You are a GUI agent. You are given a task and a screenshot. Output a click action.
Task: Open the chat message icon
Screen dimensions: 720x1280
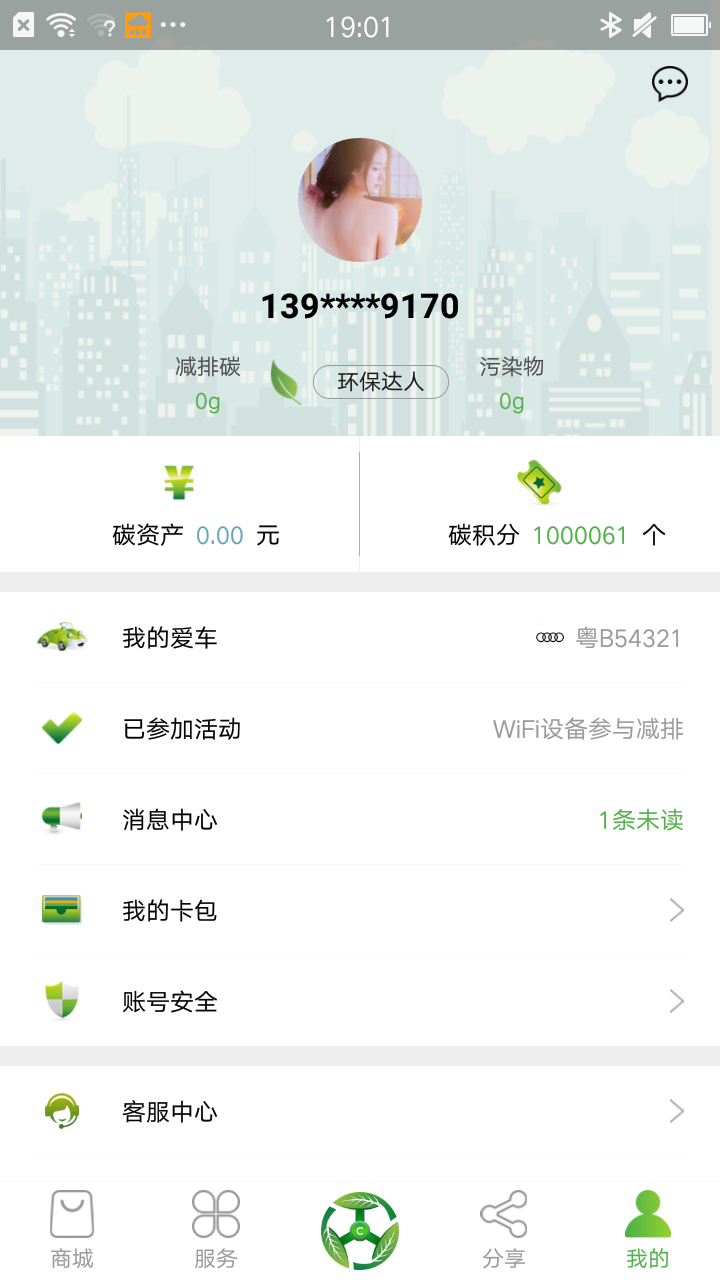click(x=669, y=84)
